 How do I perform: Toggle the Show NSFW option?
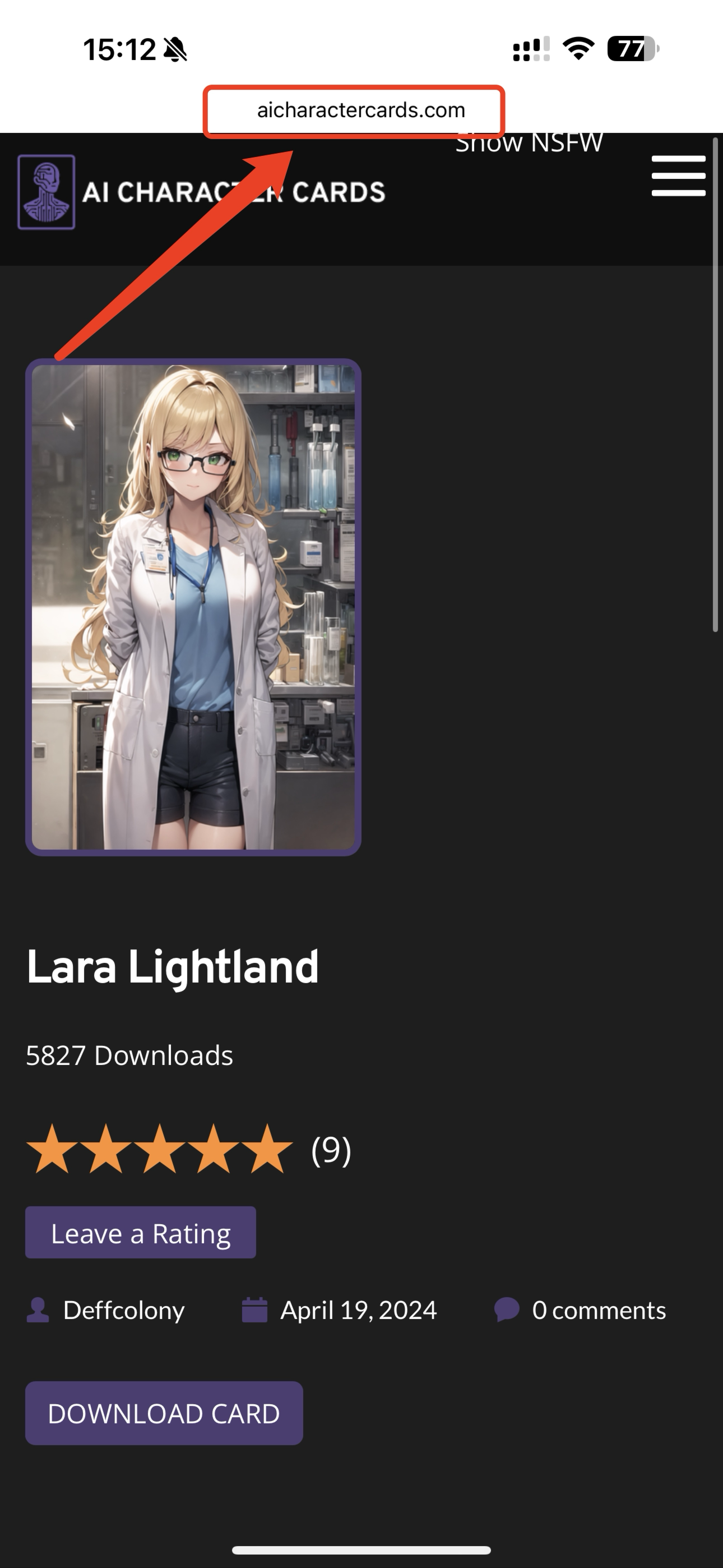click(529, 144)
